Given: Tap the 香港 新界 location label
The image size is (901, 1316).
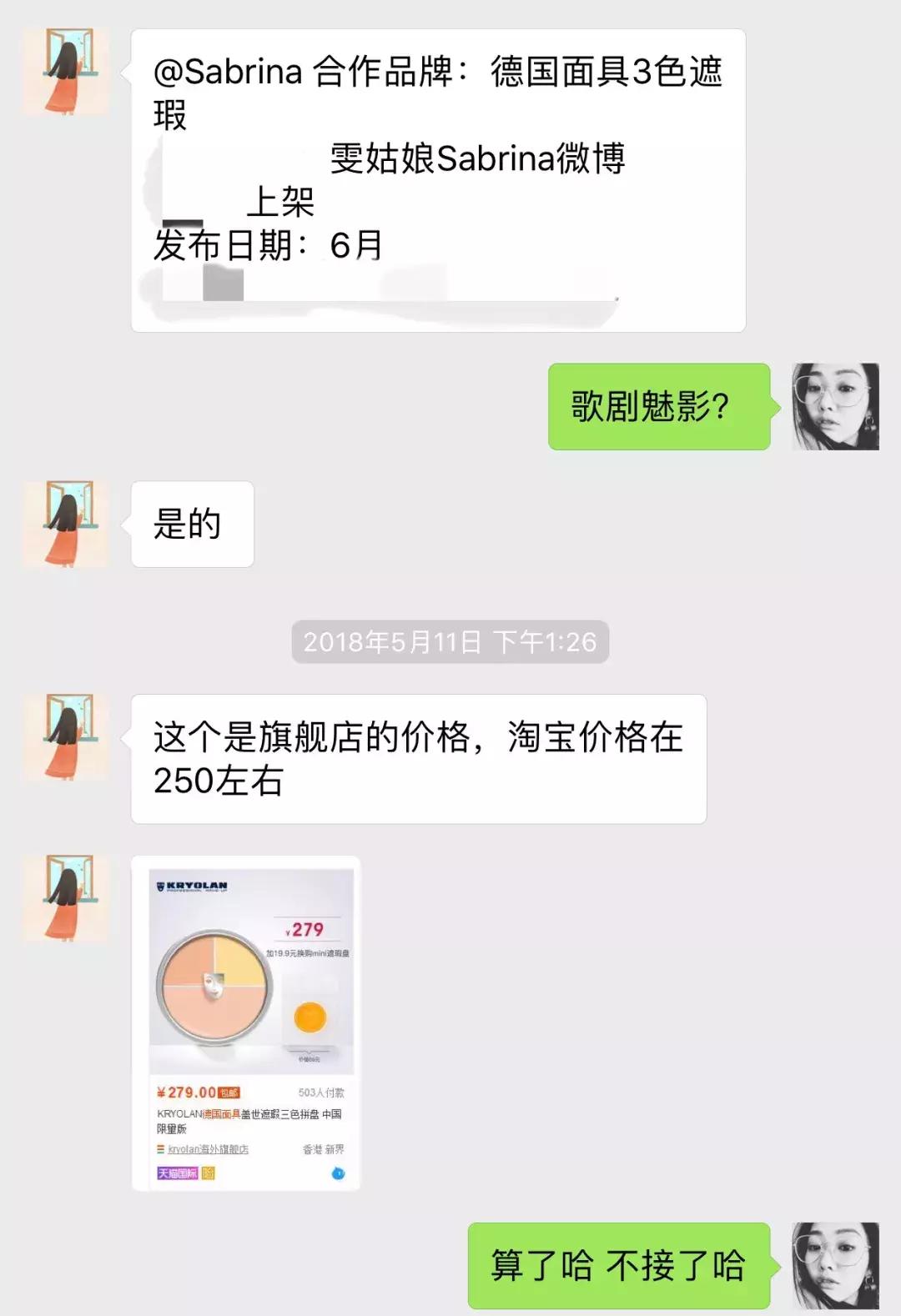Looking at the screenshot, I should (325, 1148).
